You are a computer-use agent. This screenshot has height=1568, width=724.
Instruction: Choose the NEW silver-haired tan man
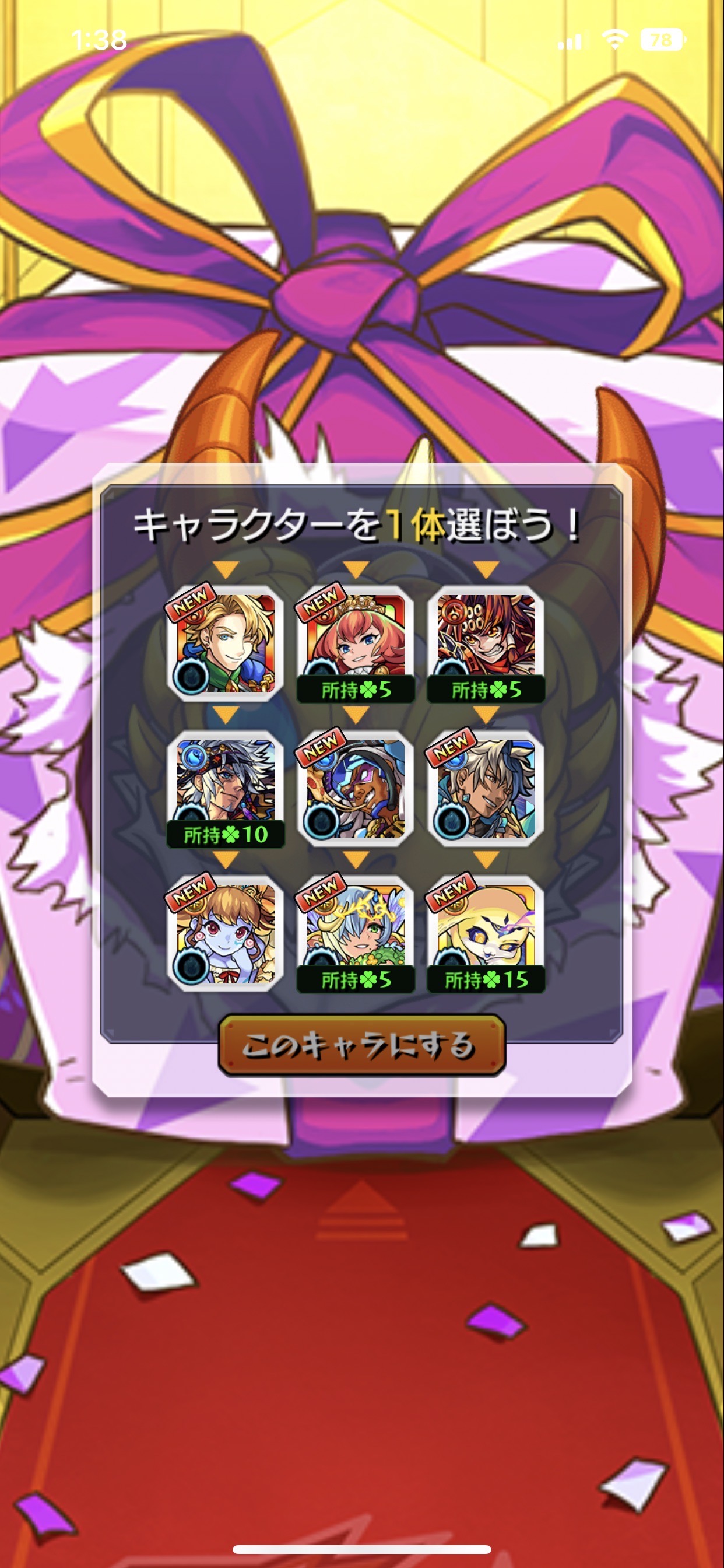click(486, 788)
